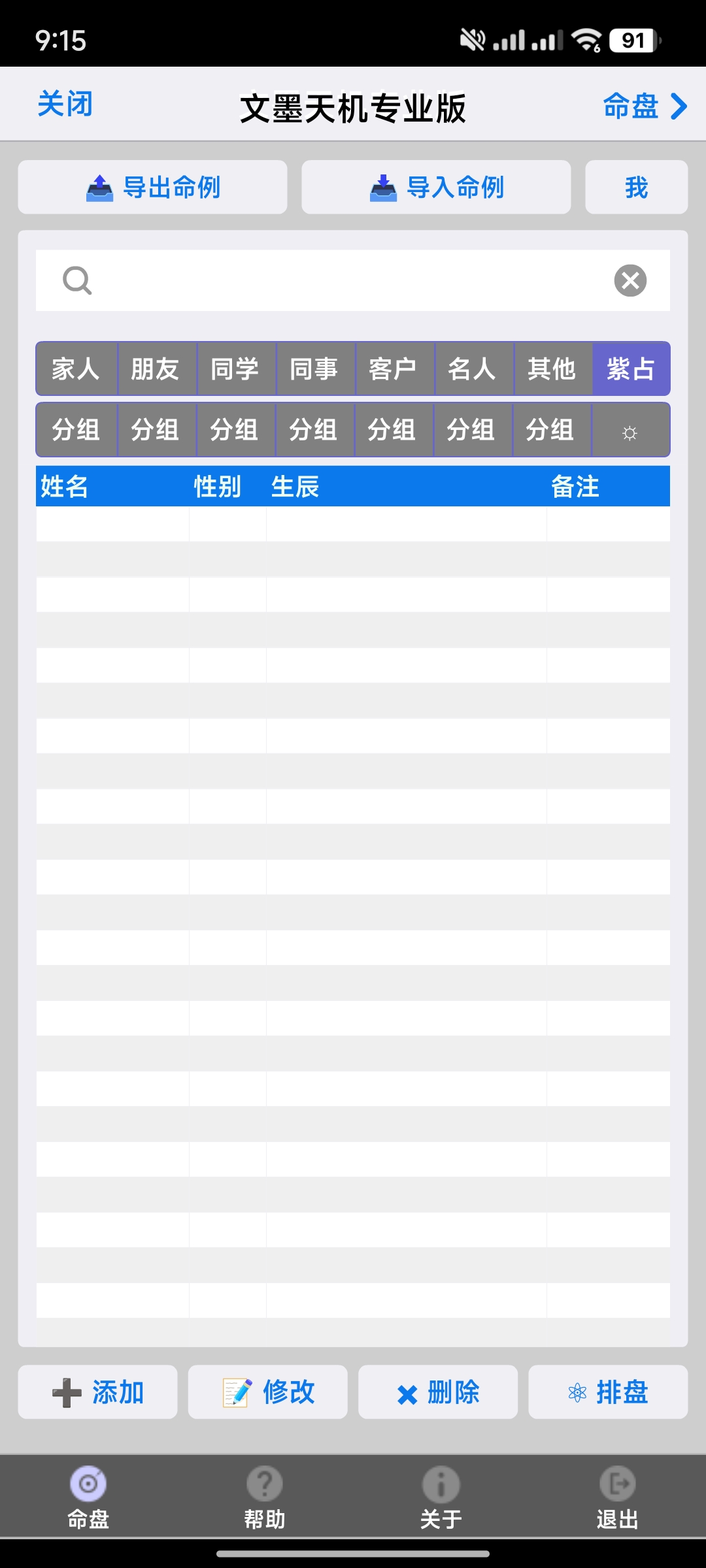Select the 同事 tab
Screen dimensions: 706x1568
tap(314, 369)
